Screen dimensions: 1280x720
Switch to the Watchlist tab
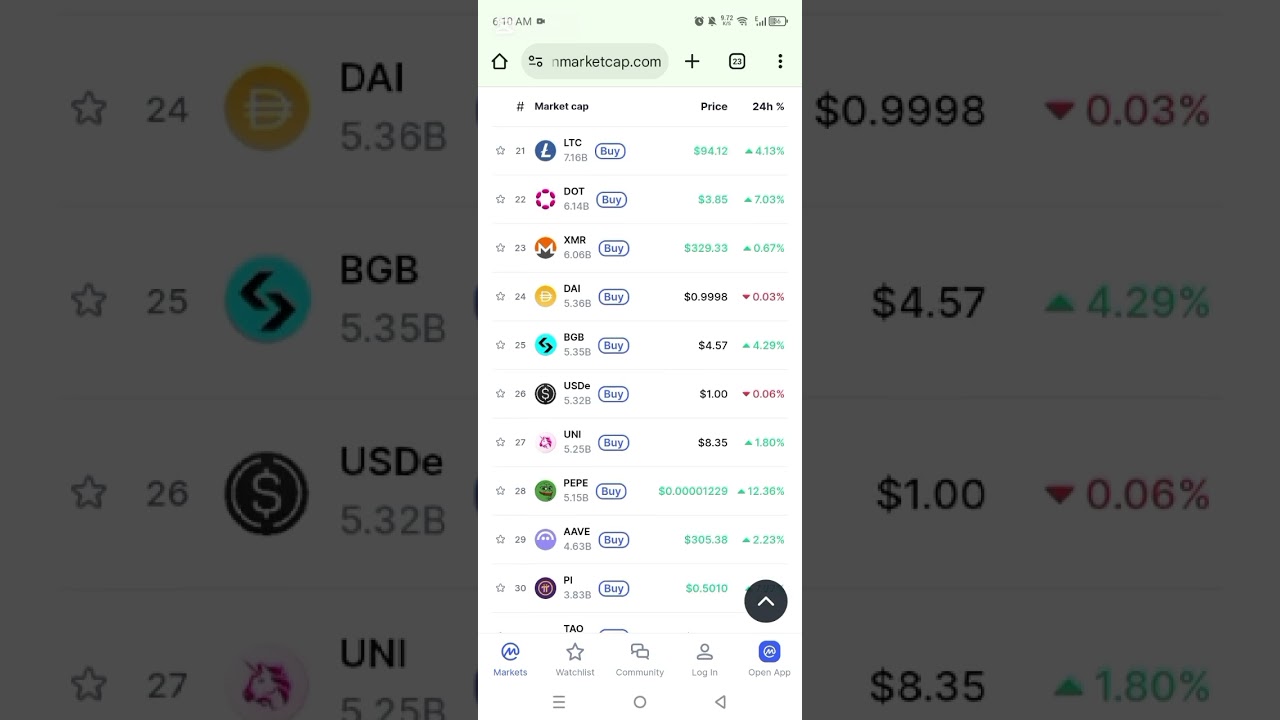[x=575, y=659]
